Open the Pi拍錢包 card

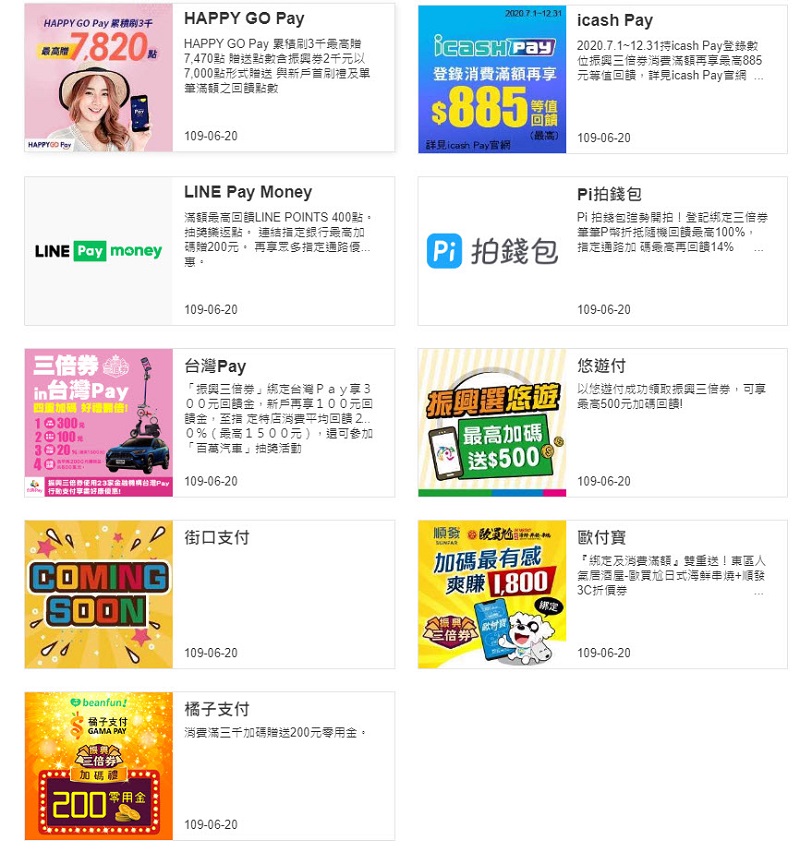click(x=602, y=251)
